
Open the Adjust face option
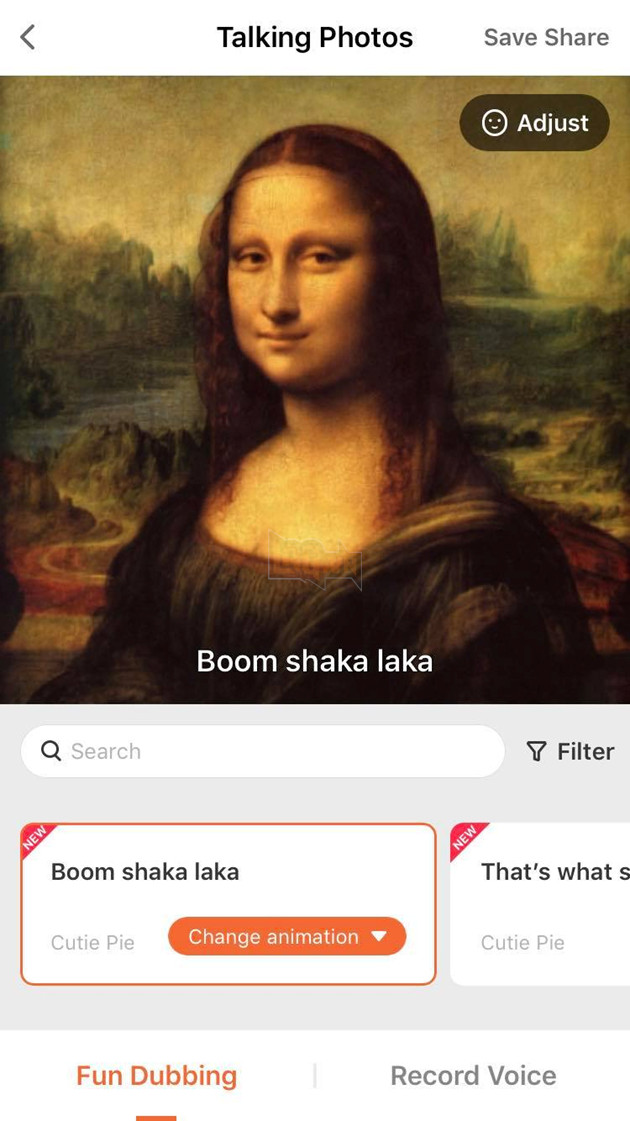click(534, 123)
